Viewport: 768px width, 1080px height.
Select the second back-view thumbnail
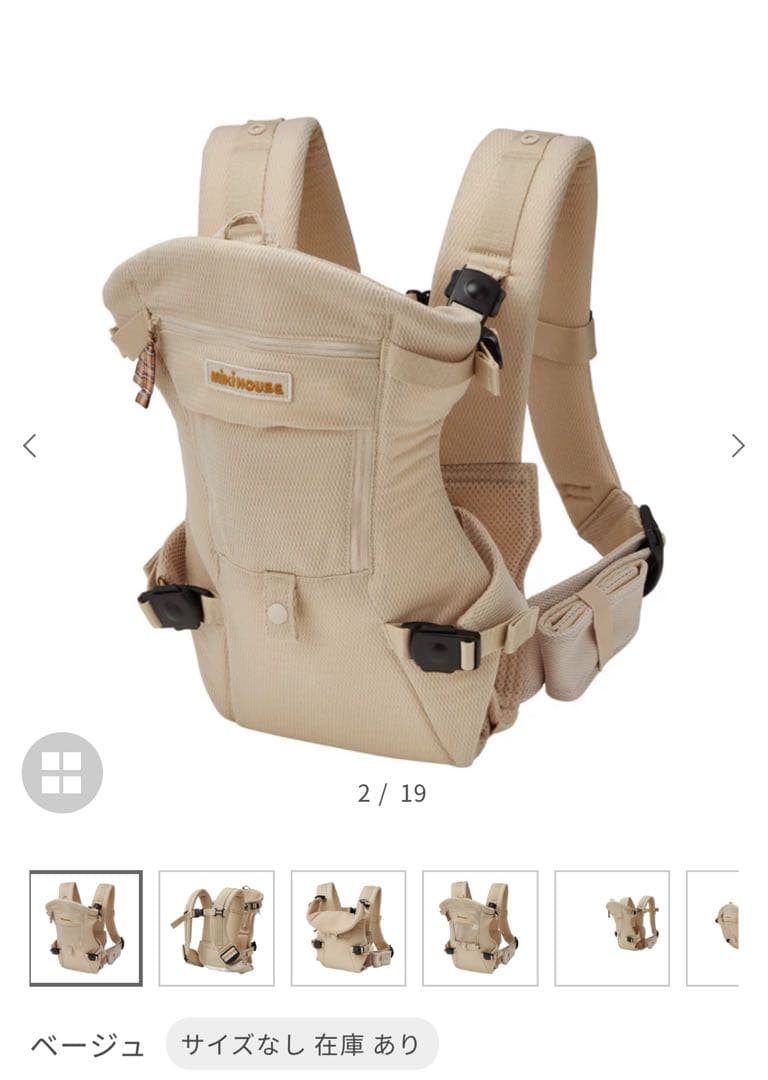click(216, 928)
